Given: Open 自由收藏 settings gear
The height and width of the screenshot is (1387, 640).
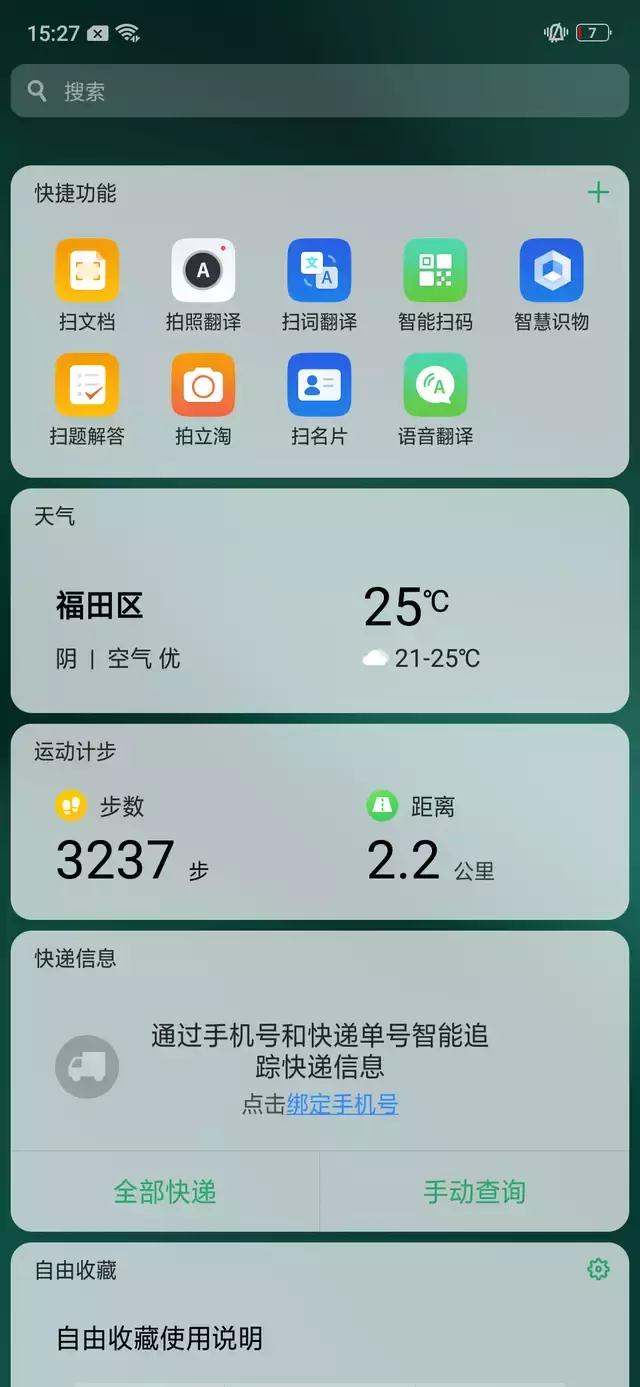Looking at the screenshot, I should click(598, 1269).
